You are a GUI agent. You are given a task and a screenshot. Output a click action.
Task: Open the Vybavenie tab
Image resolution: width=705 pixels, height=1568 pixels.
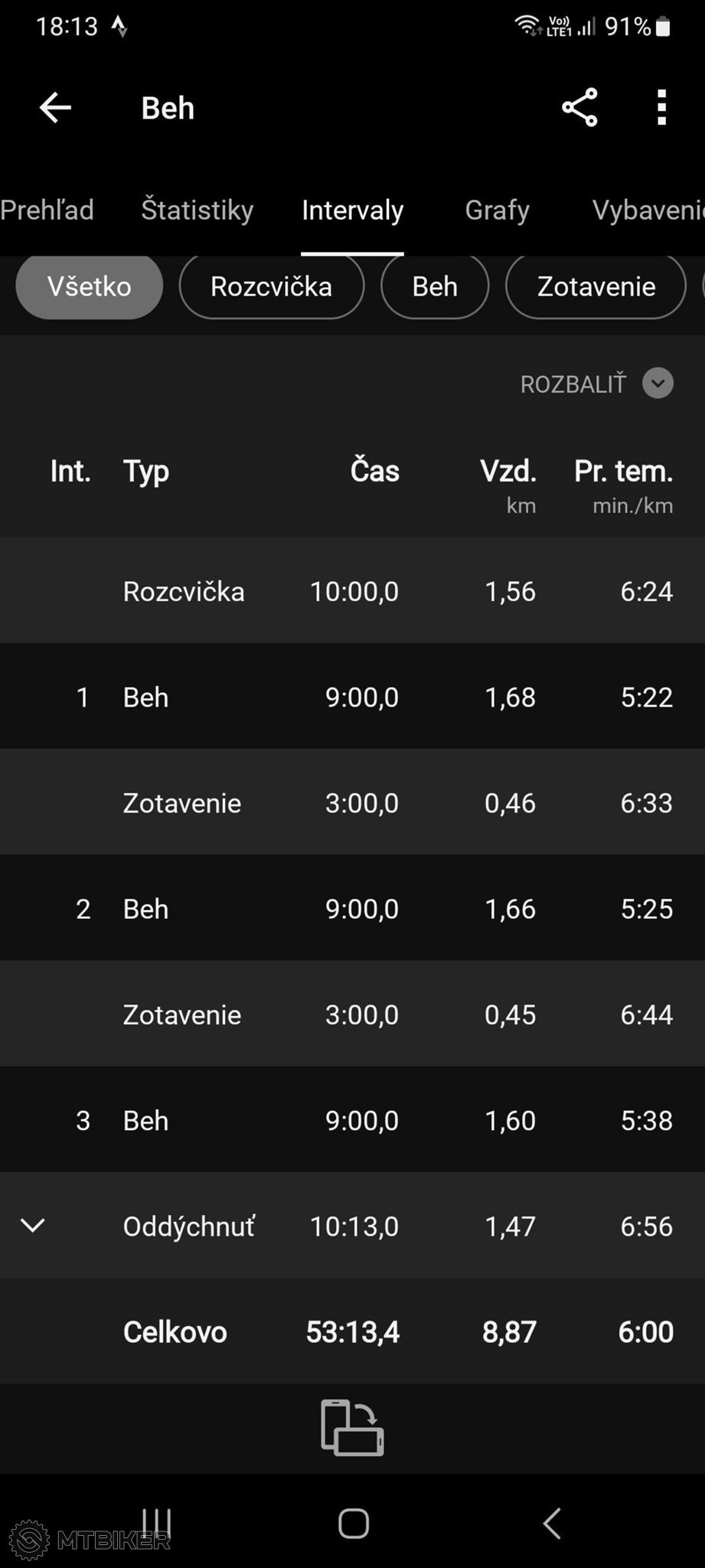pyautogui.click(x=648, y=210)
